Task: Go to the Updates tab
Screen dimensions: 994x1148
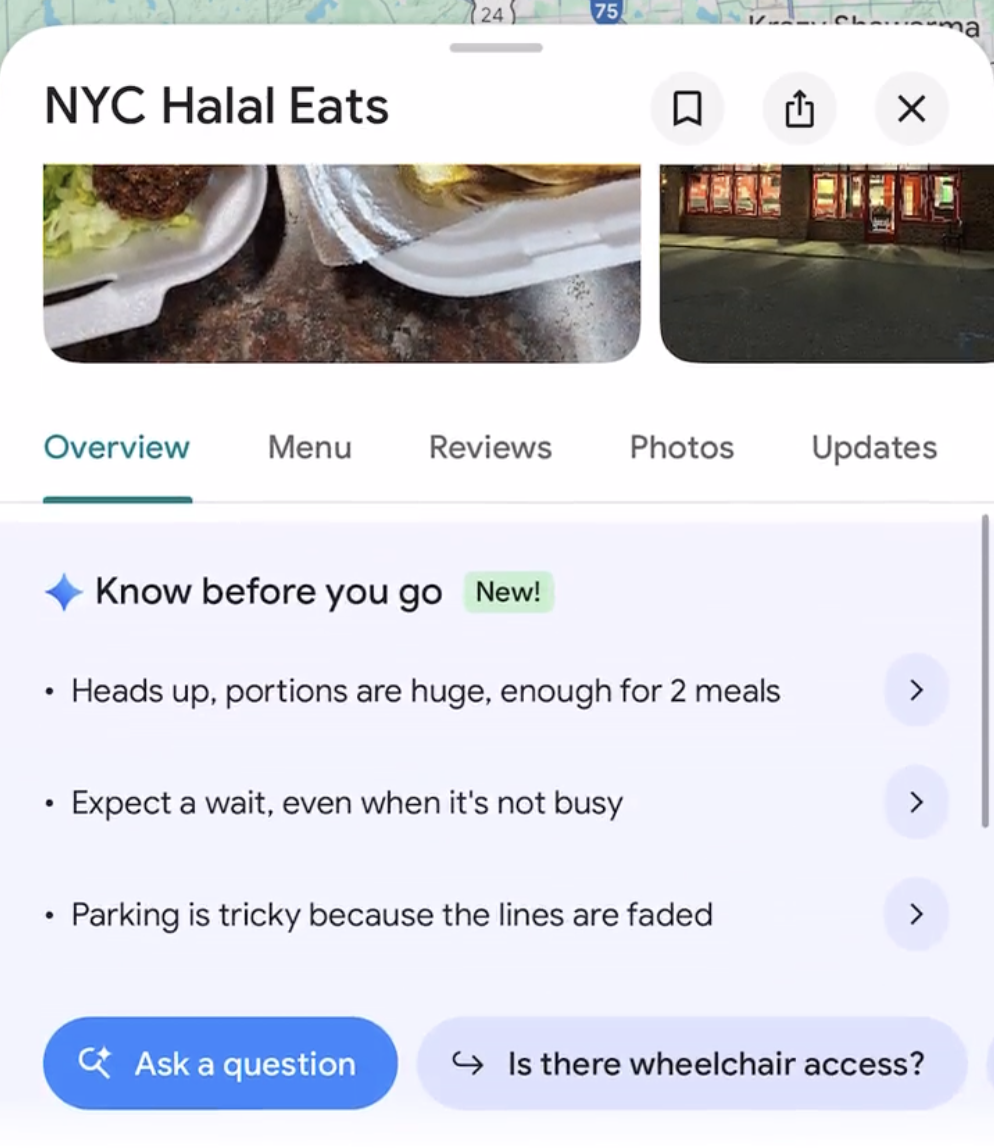Action: 874,447
